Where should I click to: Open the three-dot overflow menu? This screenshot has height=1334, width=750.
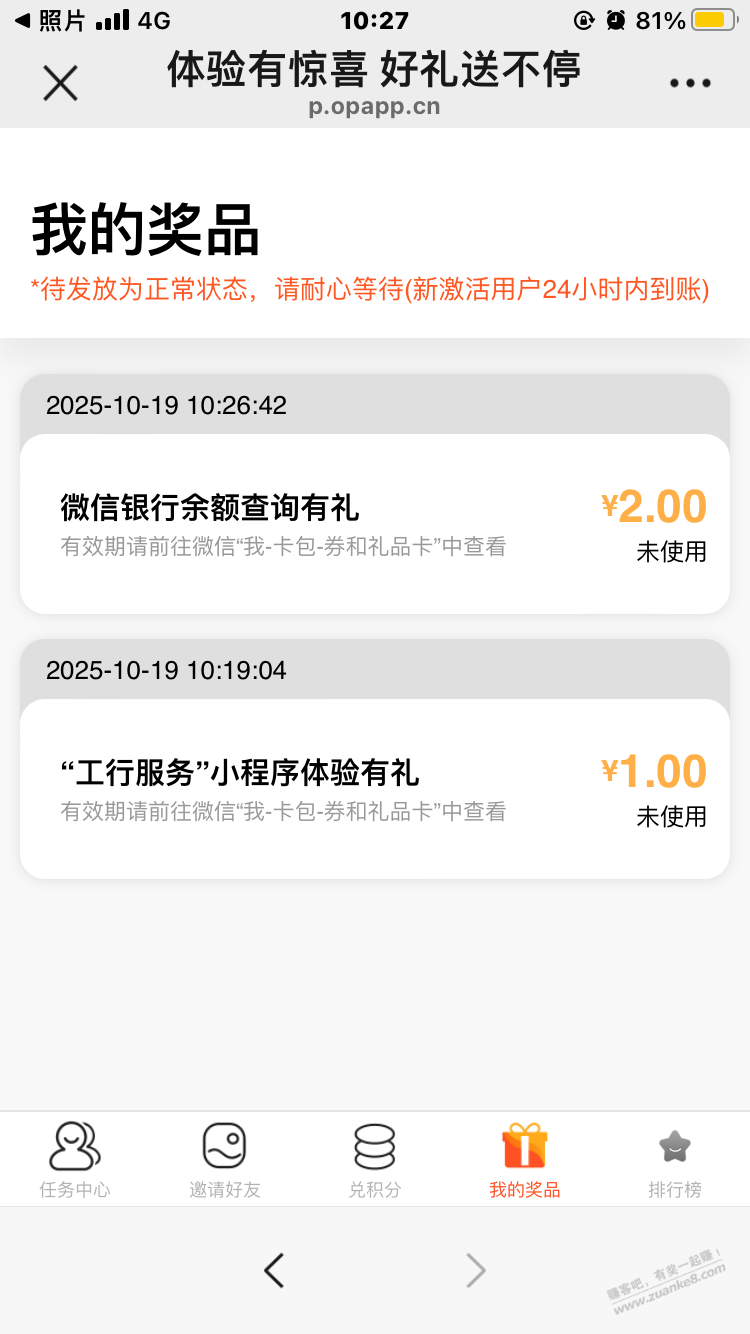point(690,84)
